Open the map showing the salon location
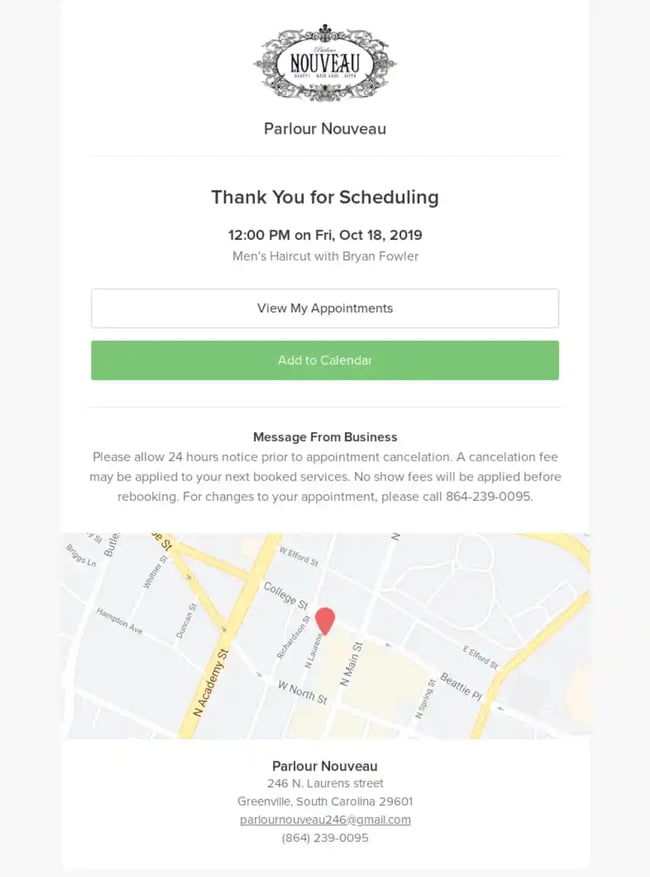The image size is (650, 877). coord(325,635)
